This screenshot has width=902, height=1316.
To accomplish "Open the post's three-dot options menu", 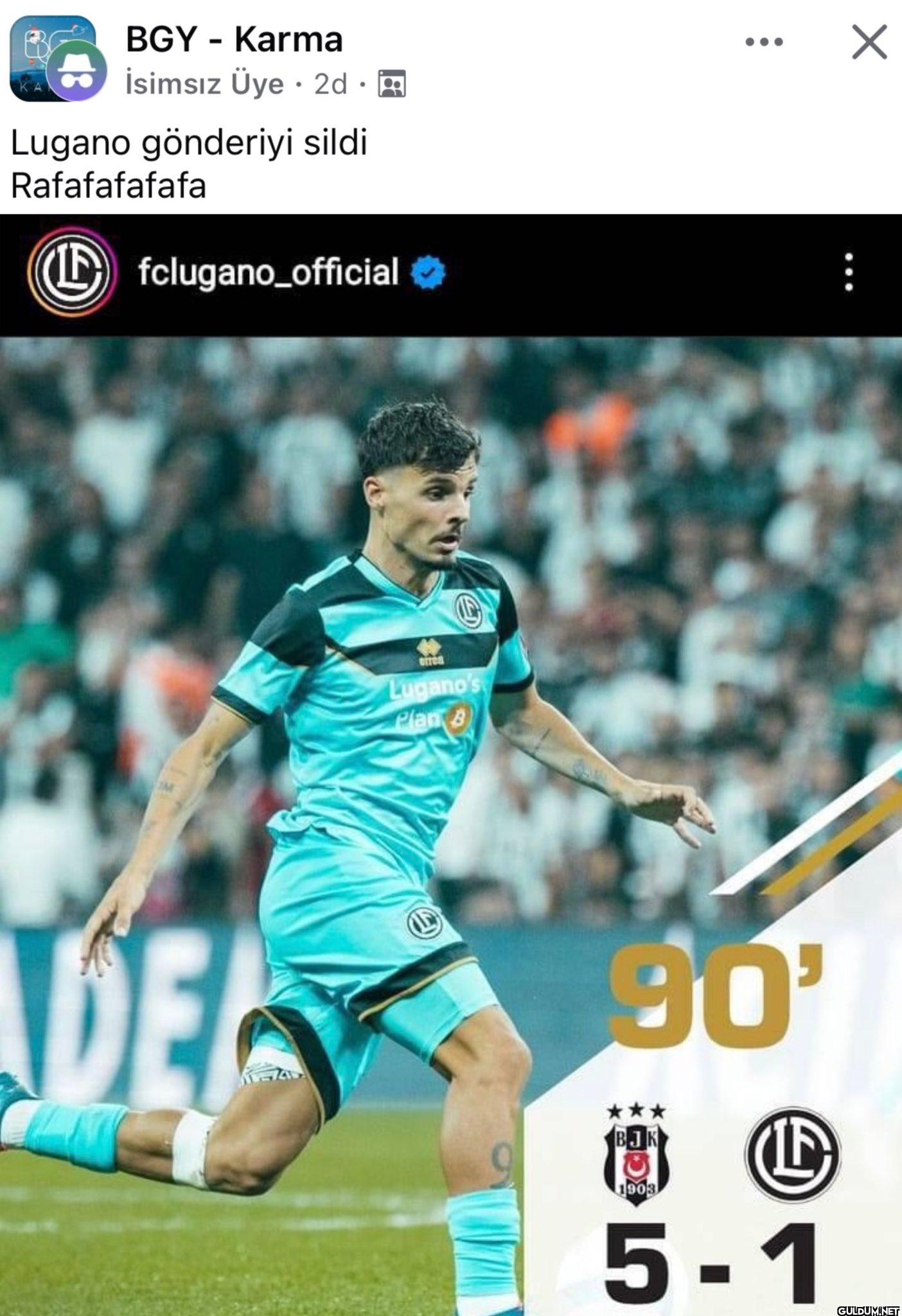I will pyautogui.click(x=764, y=42).
